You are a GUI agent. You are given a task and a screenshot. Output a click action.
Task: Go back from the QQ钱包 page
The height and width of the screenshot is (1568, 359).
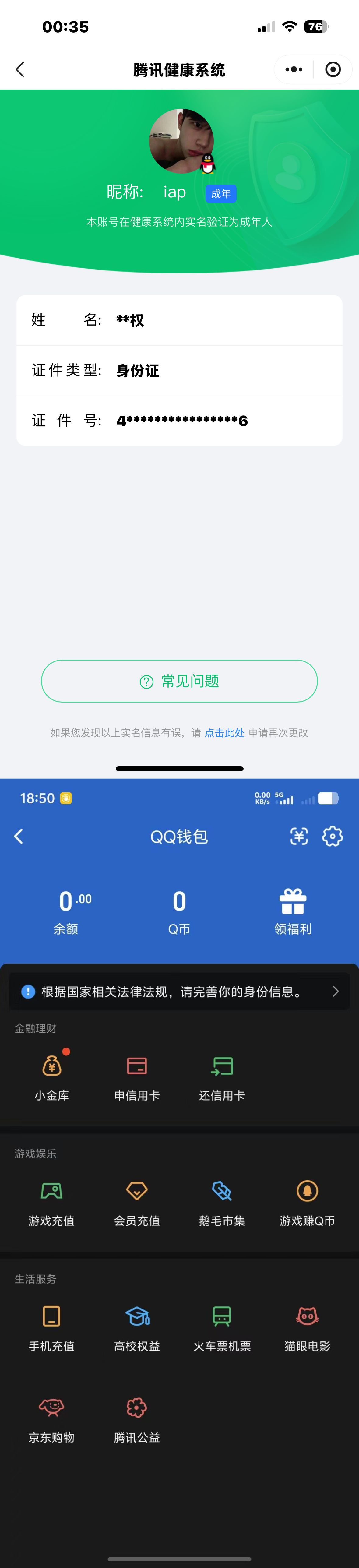pyautogui.click(x=19, y=836)
